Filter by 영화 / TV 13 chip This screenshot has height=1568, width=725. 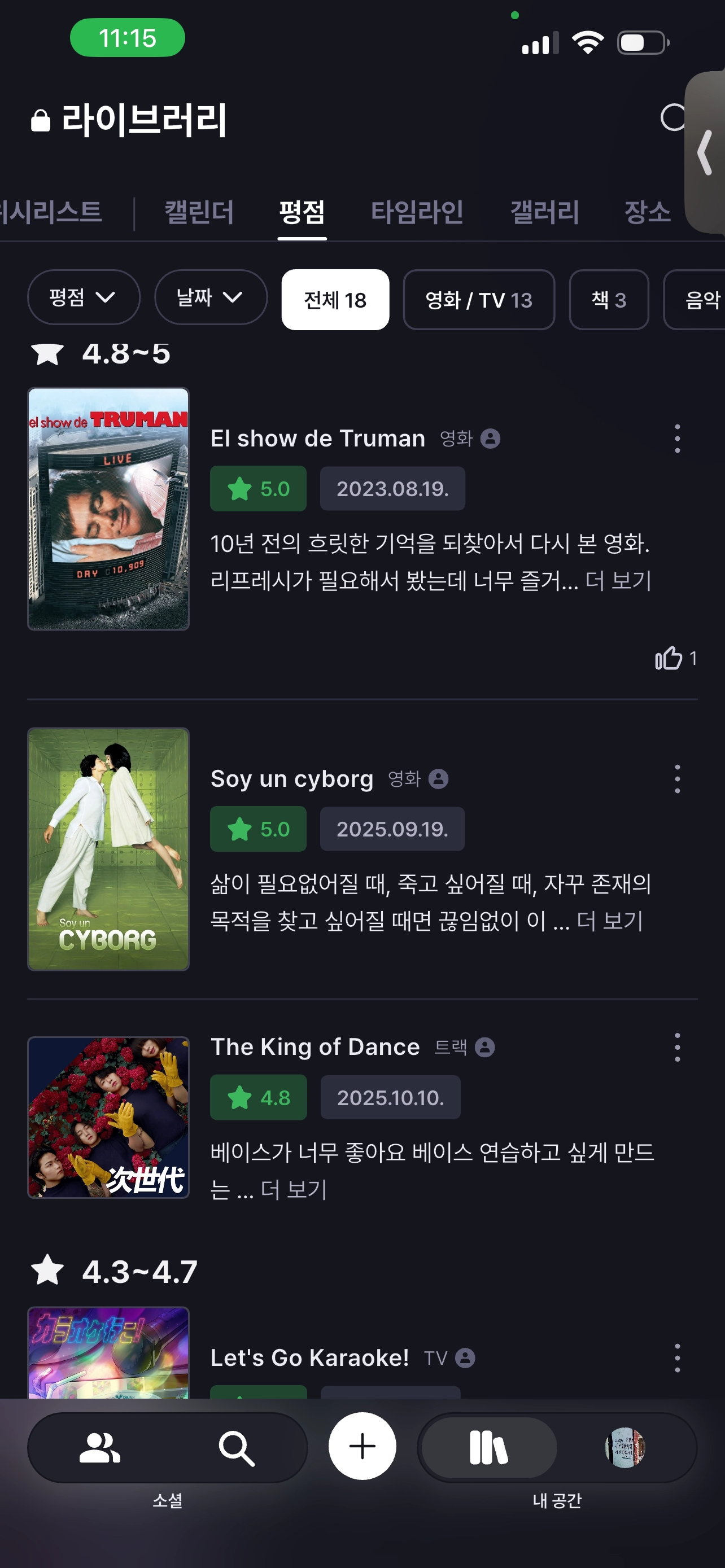click(478, 300)
